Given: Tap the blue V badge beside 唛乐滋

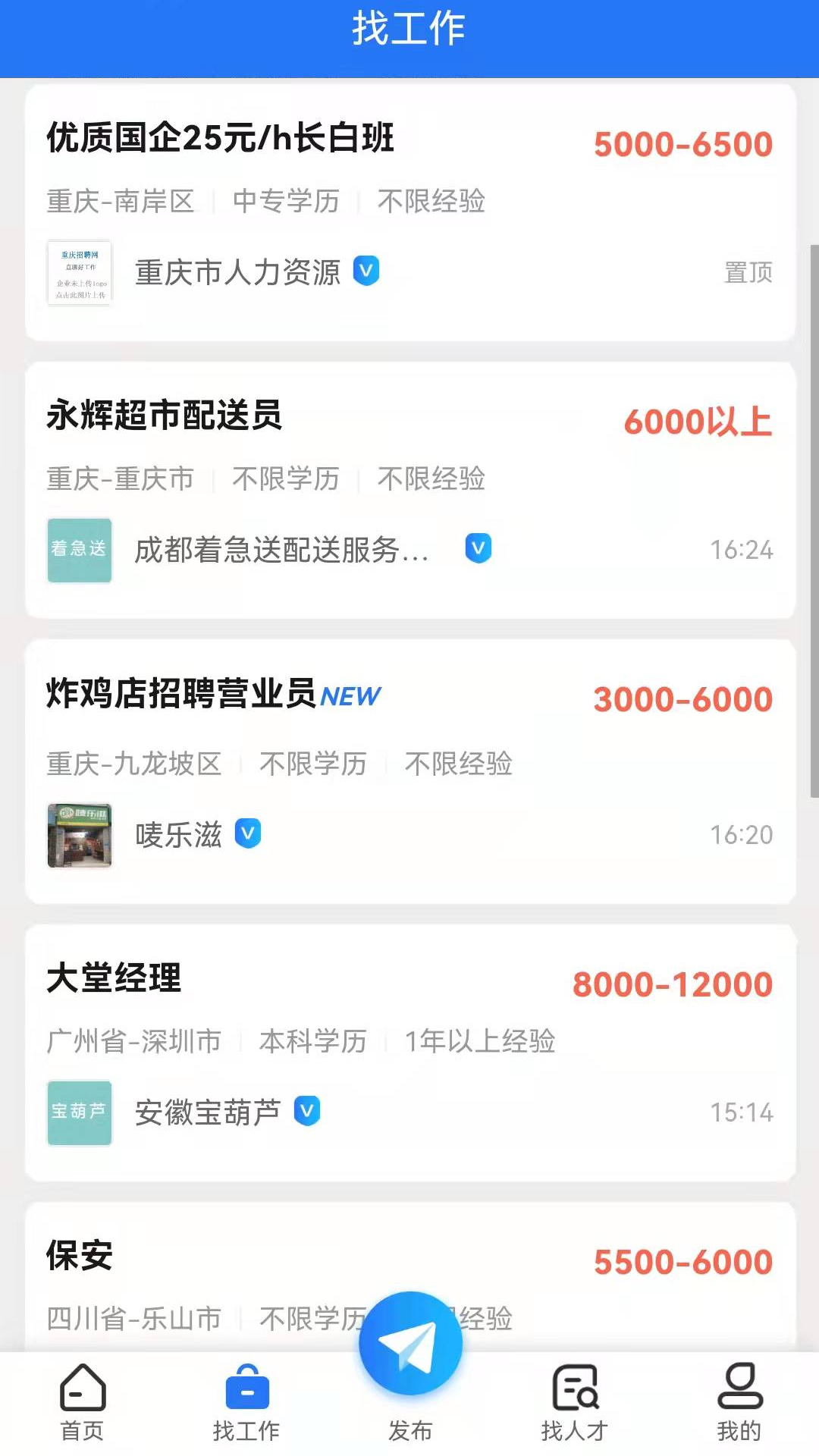Looking at the screenshot, I should (248, 833).
